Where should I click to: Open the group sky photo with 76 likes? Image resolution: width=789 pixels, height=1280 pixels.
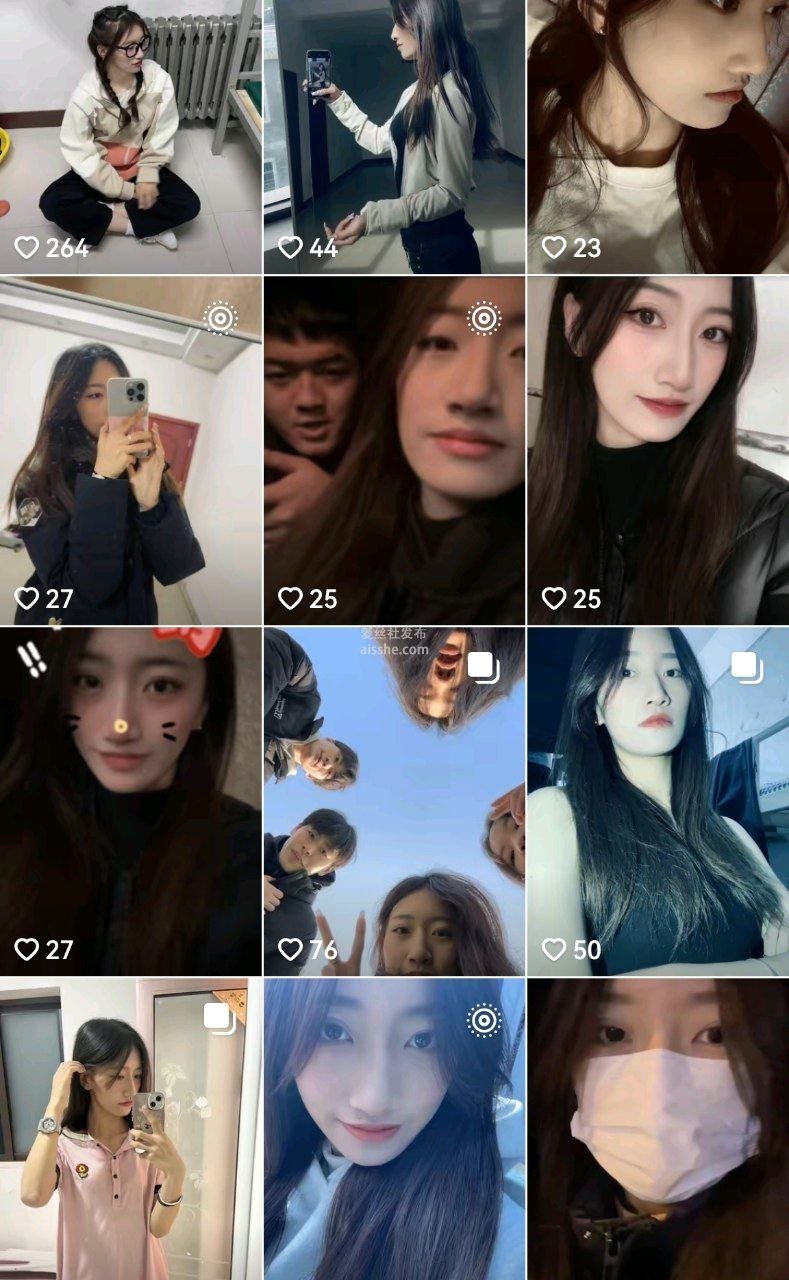point(394,800)
